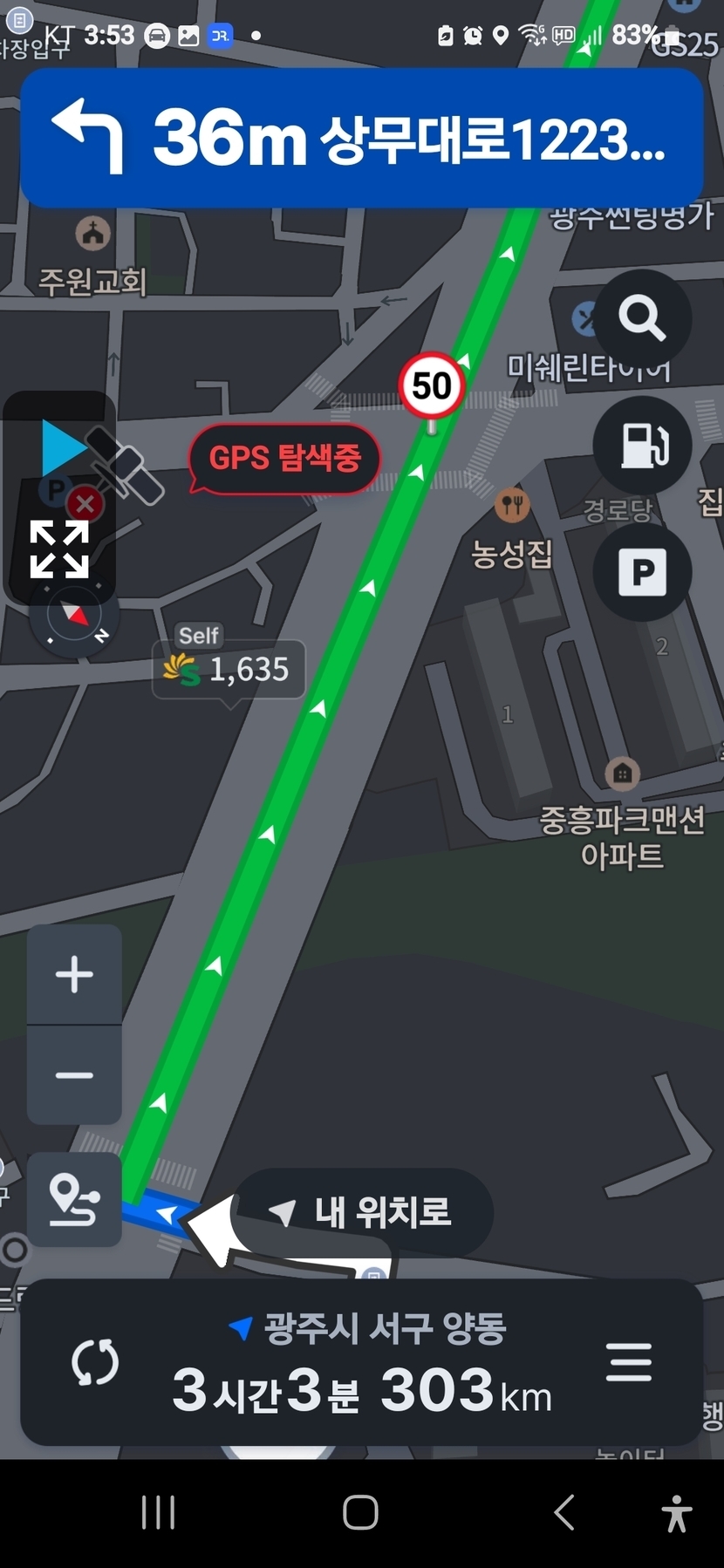Image resolution: width=724 pixels, height=1568 pixels.
Task: Open recent apps from navigation bar
Action: click(158, 1512)
